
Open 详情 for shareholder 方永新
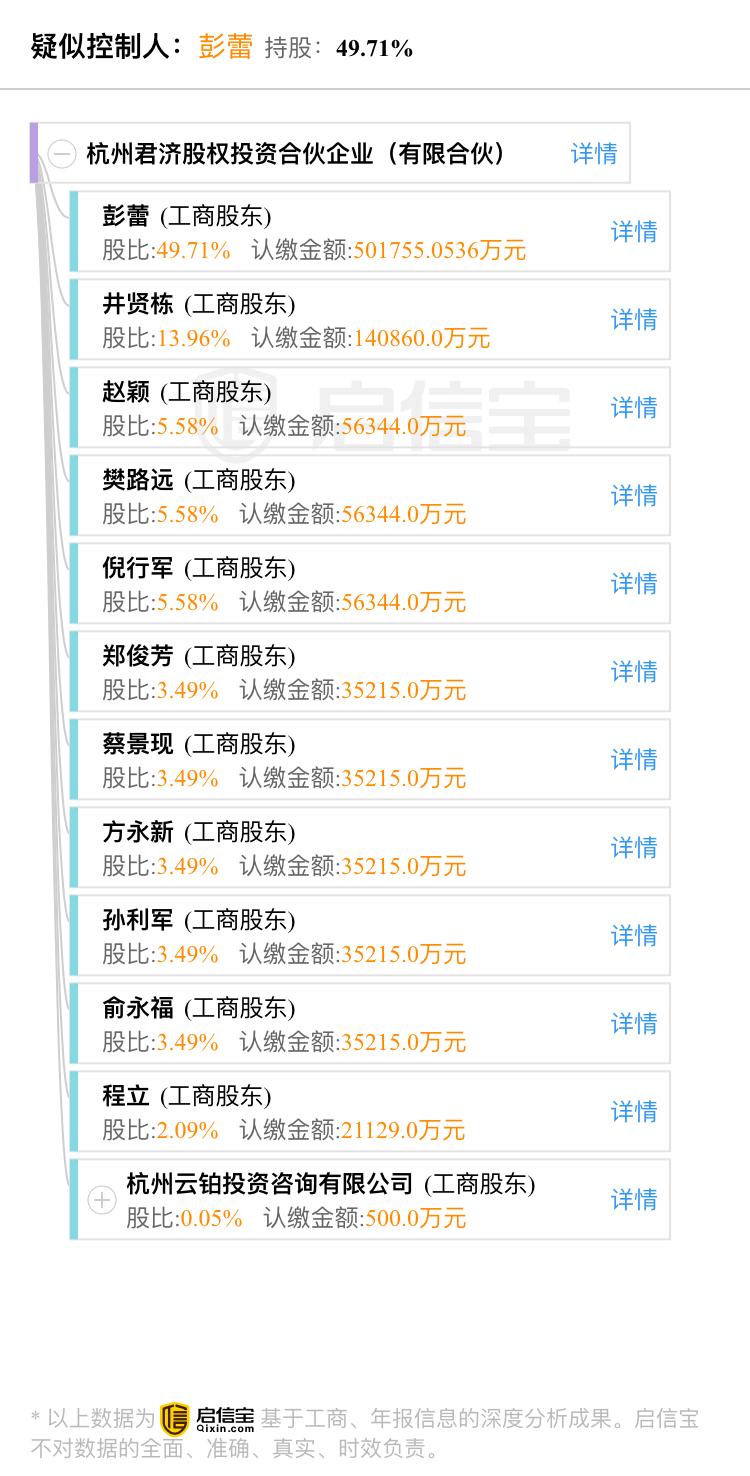(634, 848)
